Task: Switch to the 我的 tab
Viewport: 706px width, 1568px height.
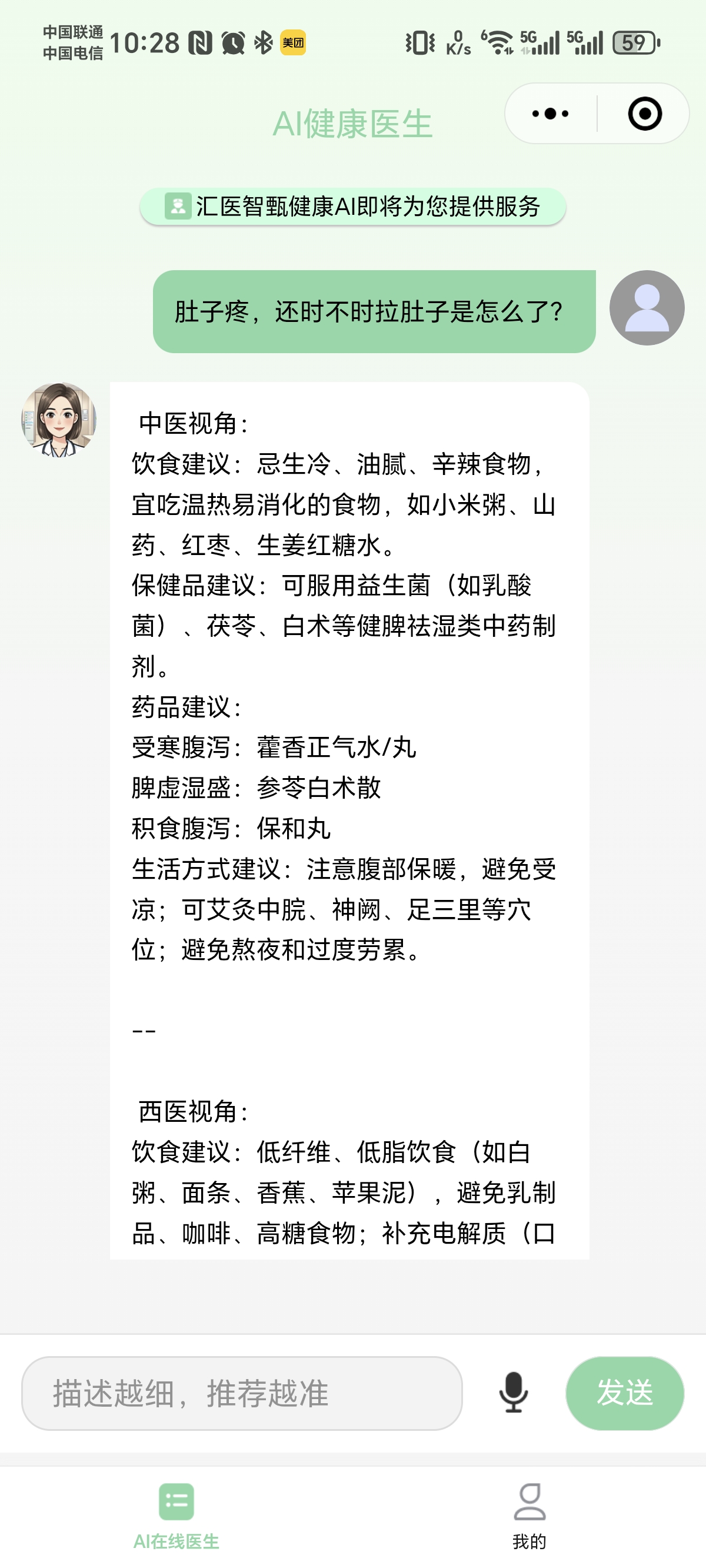Action: coord(529,1516)
